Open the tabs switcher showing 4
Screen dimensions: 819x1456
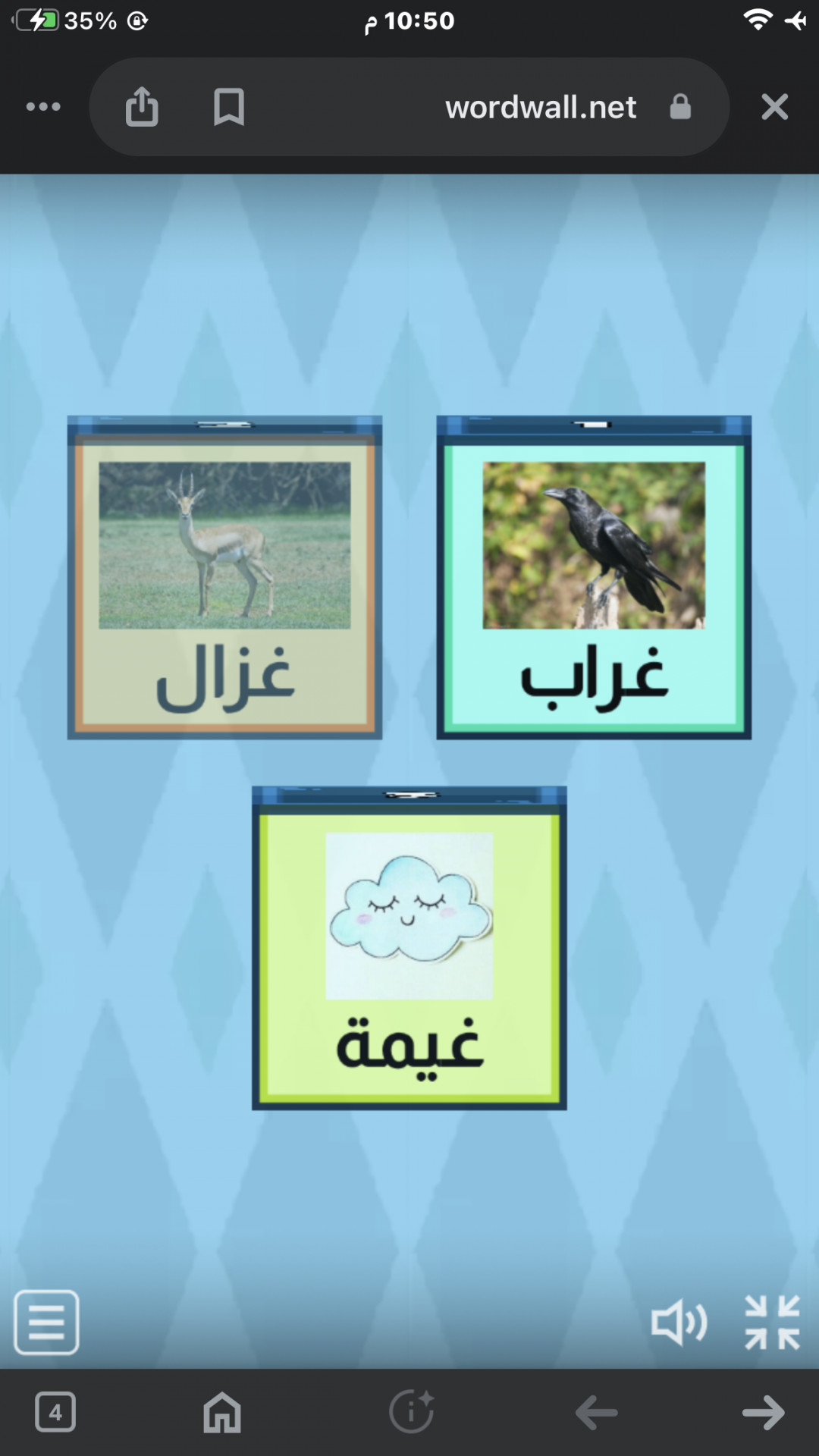pyautogui.click(x=55, y=1412)
